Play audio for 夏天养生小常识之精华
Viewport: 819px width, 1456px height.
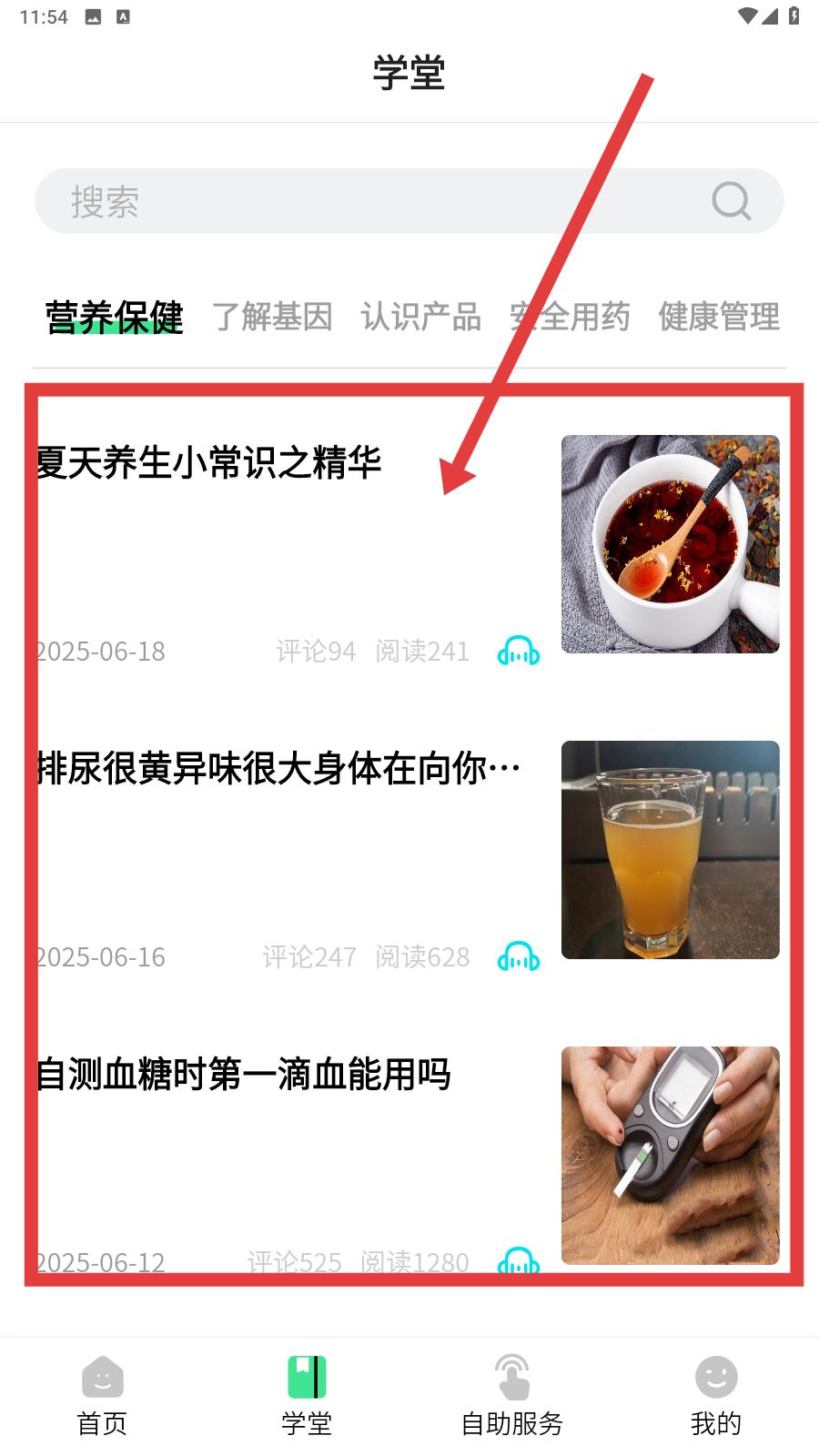click(x=519, y=652)
